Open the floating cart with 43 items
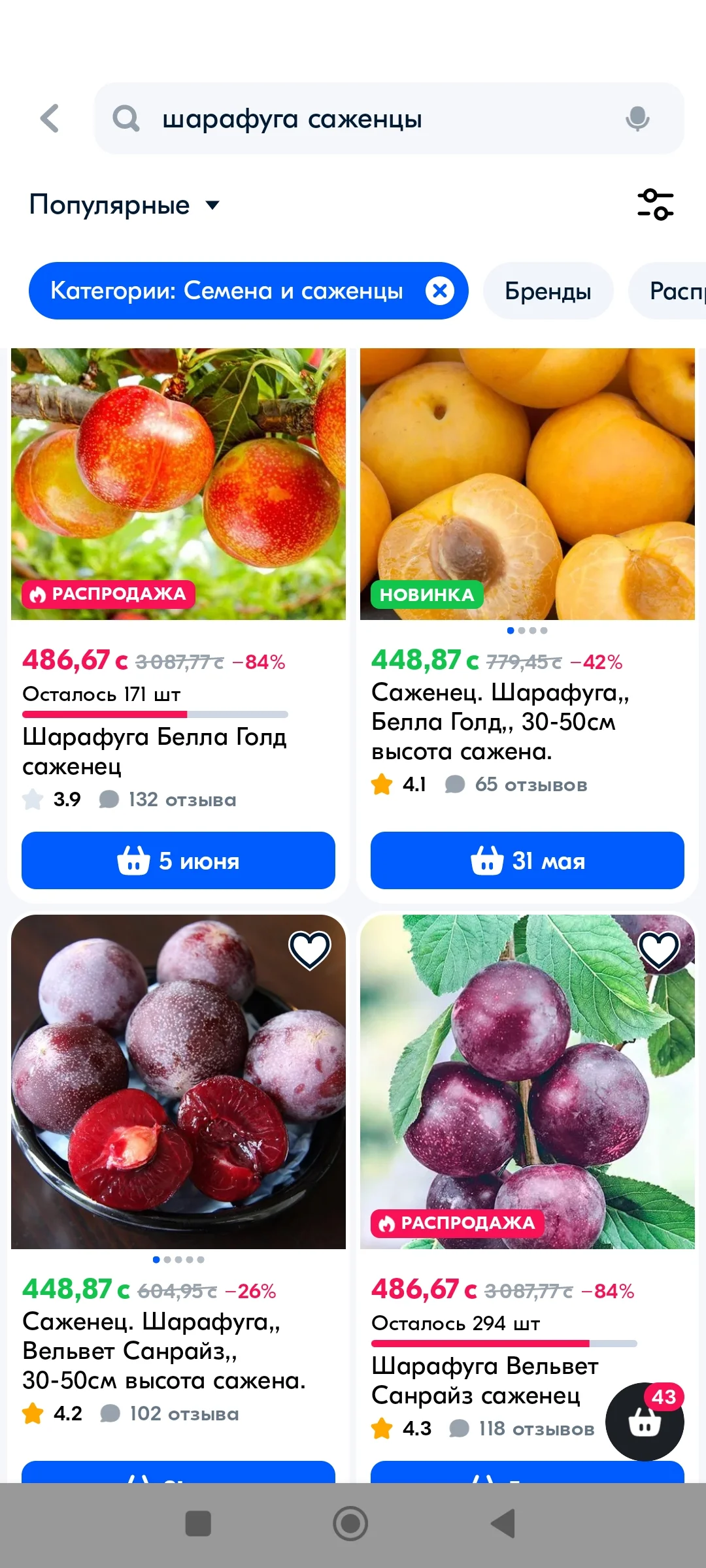 tap(645, 1422)
